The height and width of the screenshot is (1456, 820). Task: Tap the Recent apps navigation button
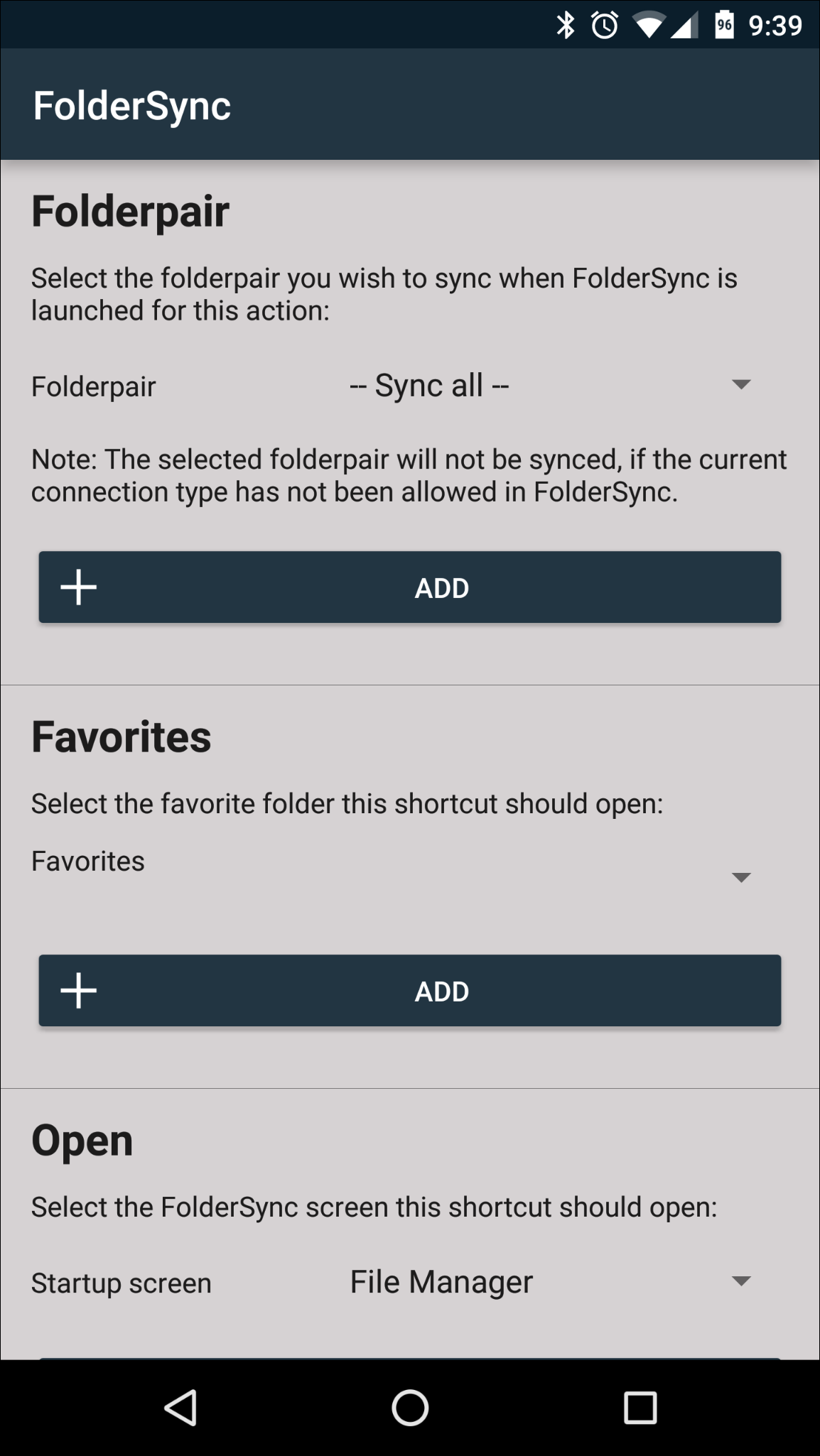coord(638,1408)
